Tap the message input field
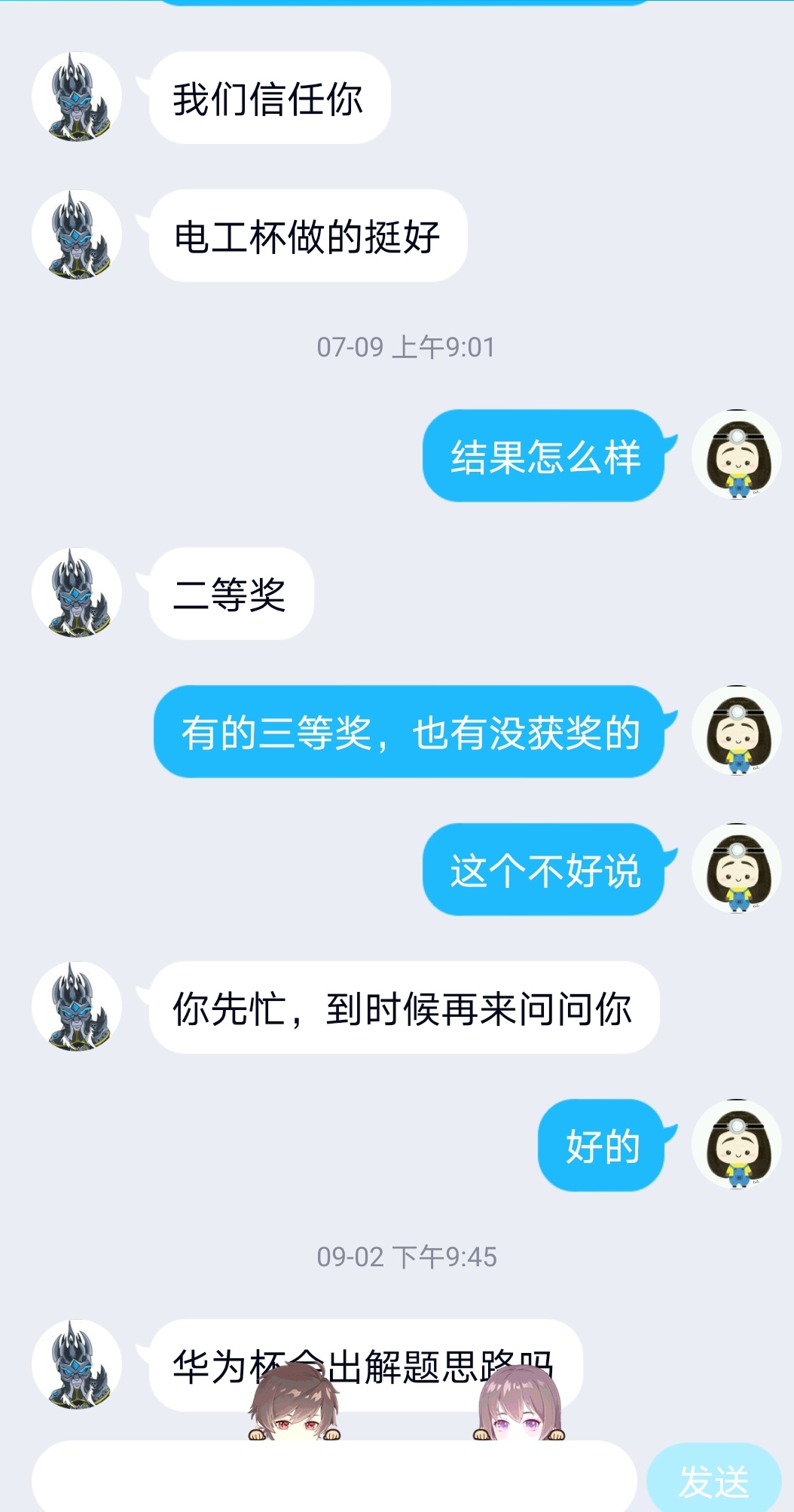Image resolution: width=794 pixels, height=1512 pixels. [334, 1479]
